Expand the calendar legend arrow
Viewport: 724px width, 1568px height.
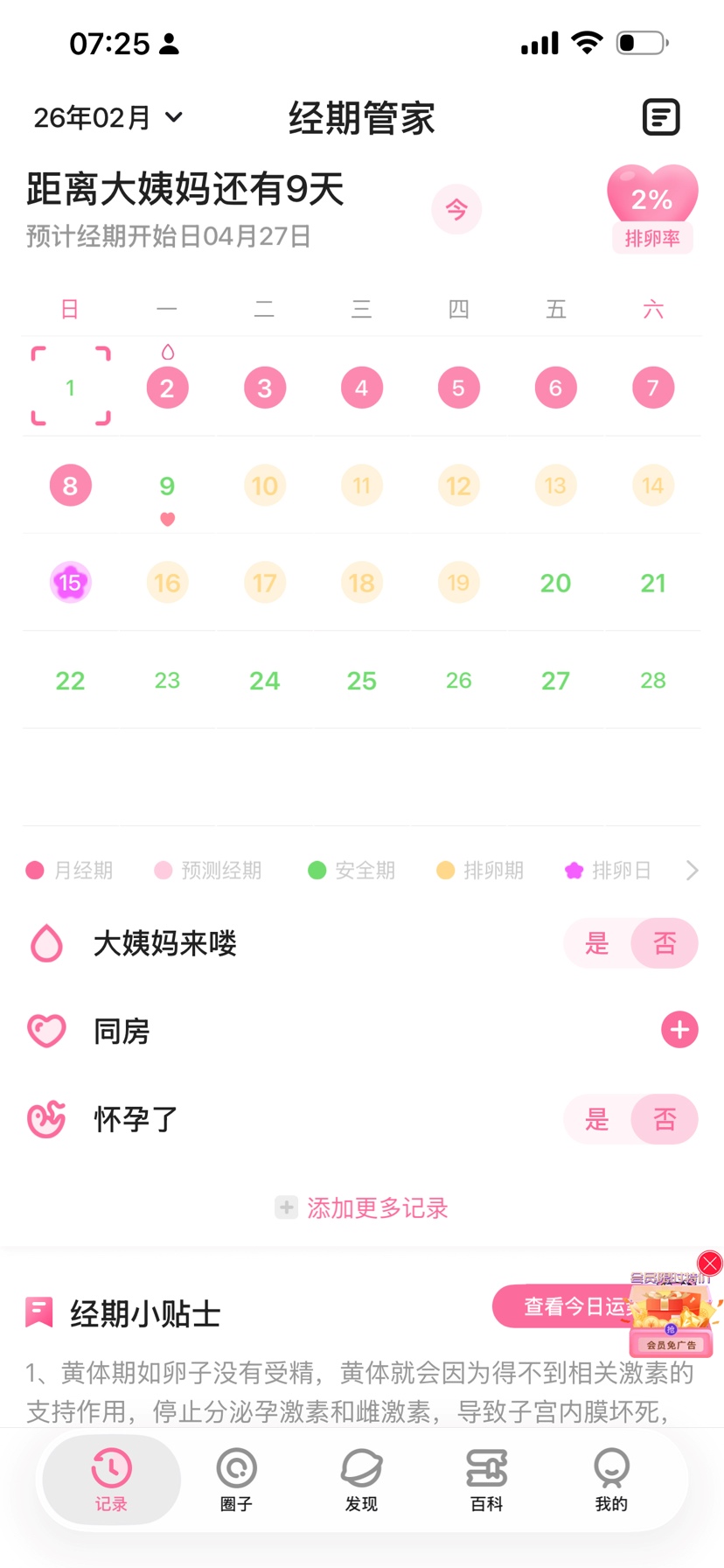pyautogui.click(x=692, y=871)
